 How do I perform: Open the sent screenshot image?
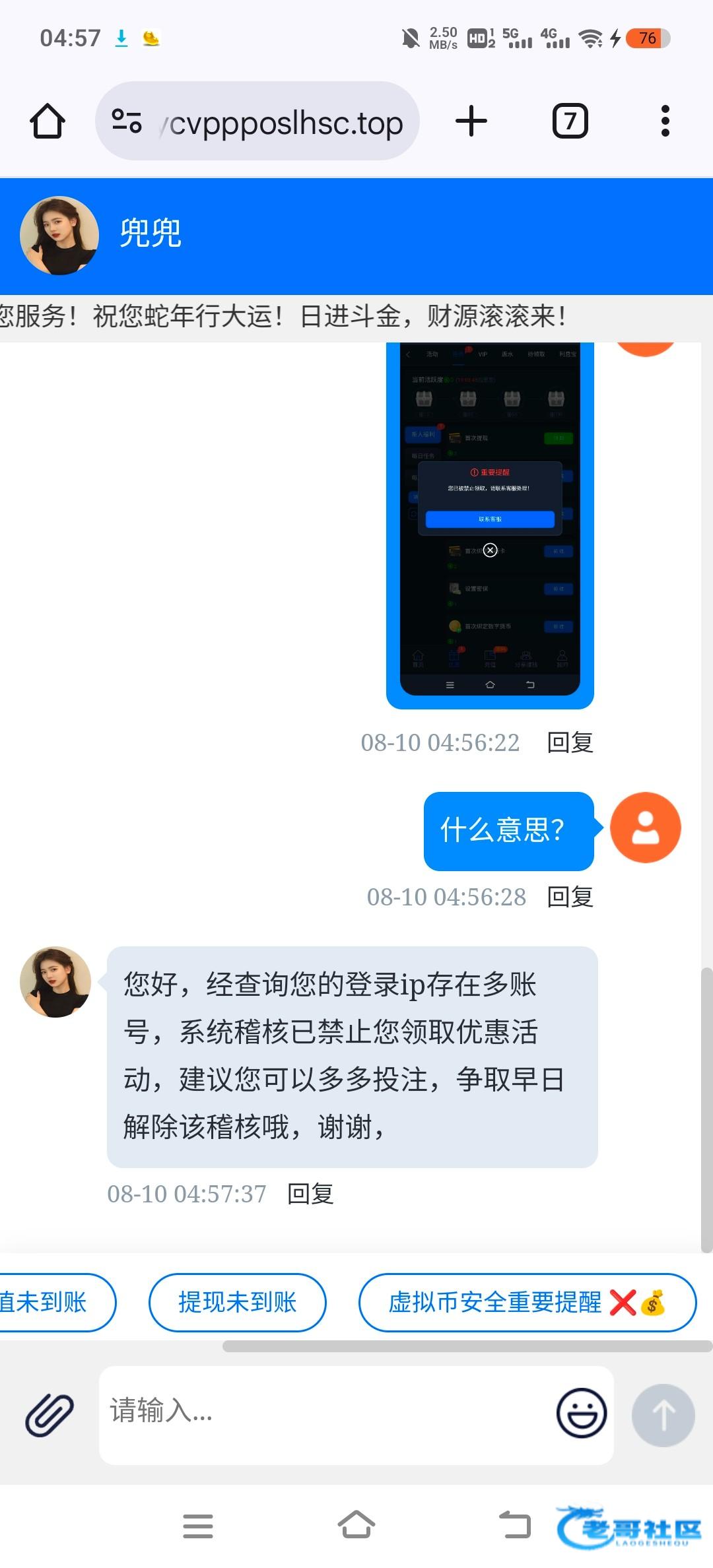pos(490,525)
